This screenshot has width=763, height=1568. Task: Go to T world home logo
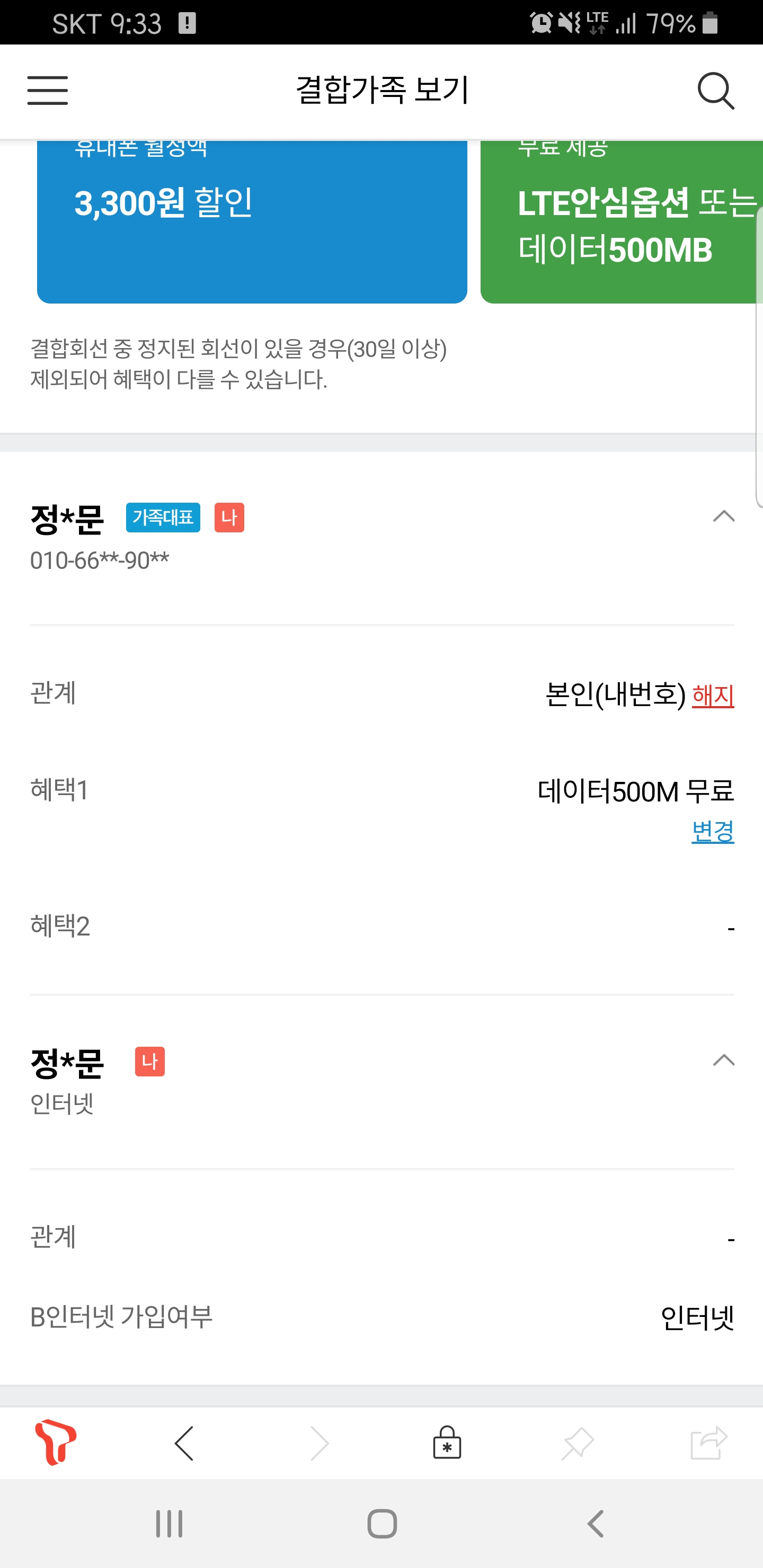click(x=56, y=1442)
